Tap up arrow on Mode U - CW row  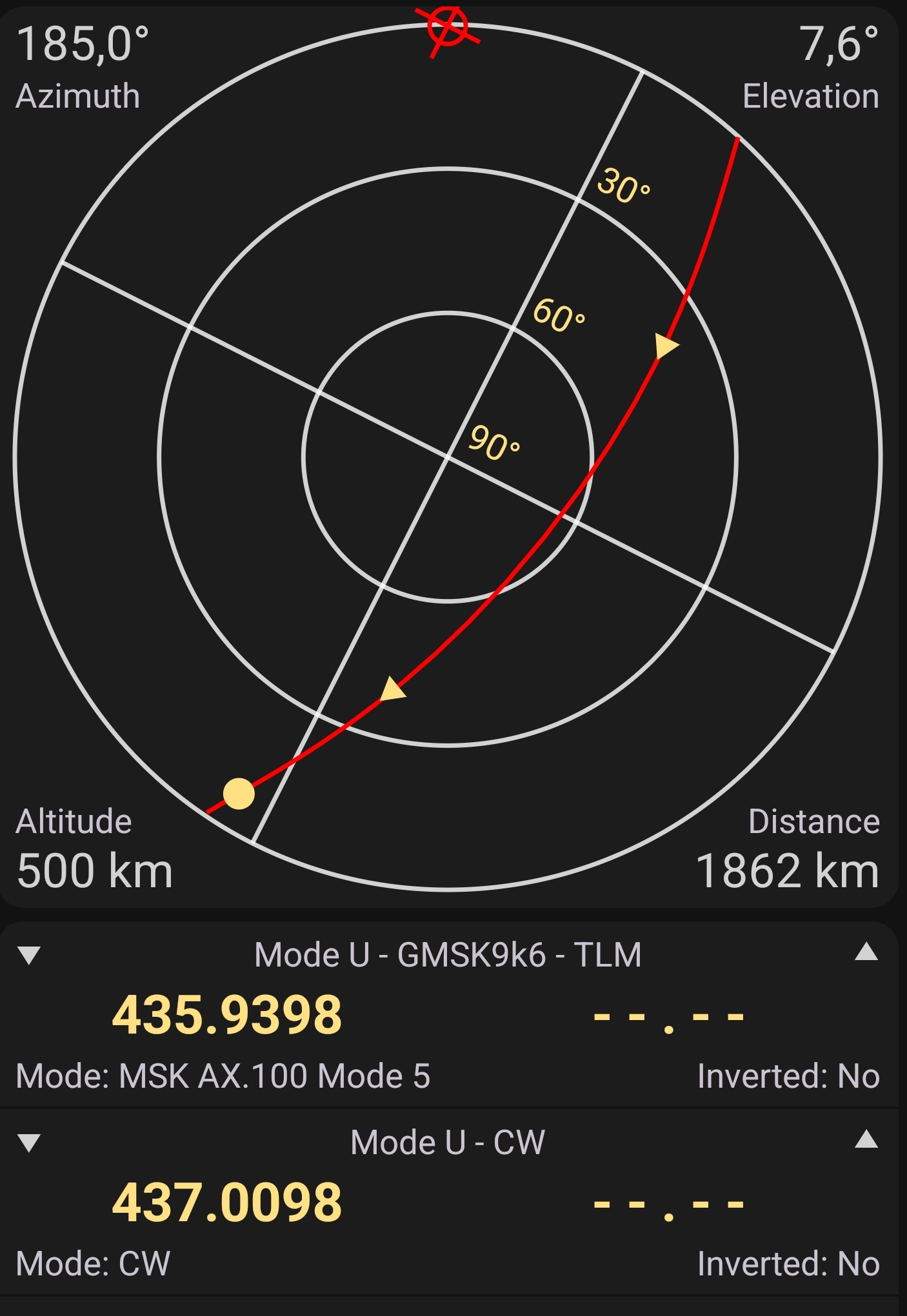(x=866, y=1140)
